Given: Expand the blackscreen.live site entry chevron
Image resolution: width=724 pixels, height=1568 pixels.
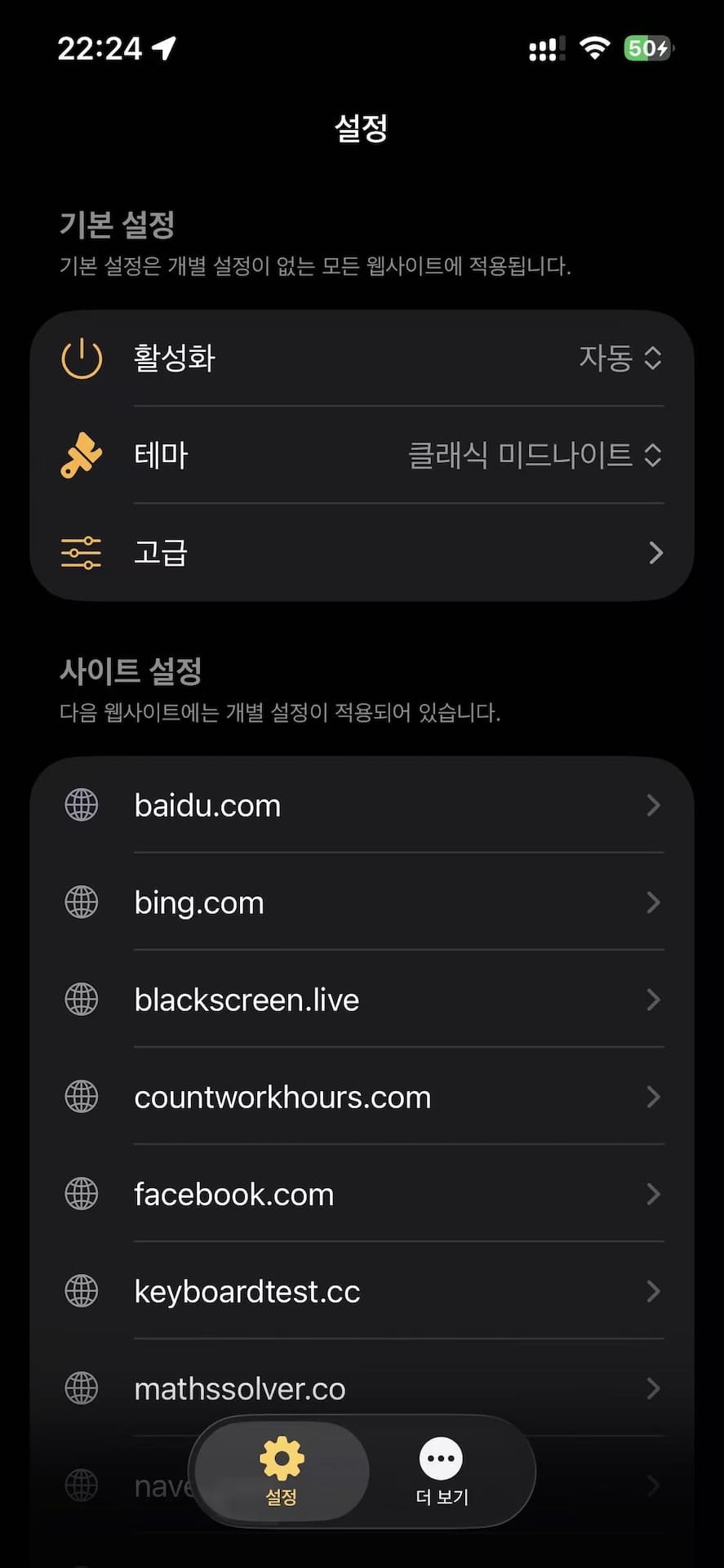Looking at the screenshot, I should pyautogui.click(x=654, y=1000).
